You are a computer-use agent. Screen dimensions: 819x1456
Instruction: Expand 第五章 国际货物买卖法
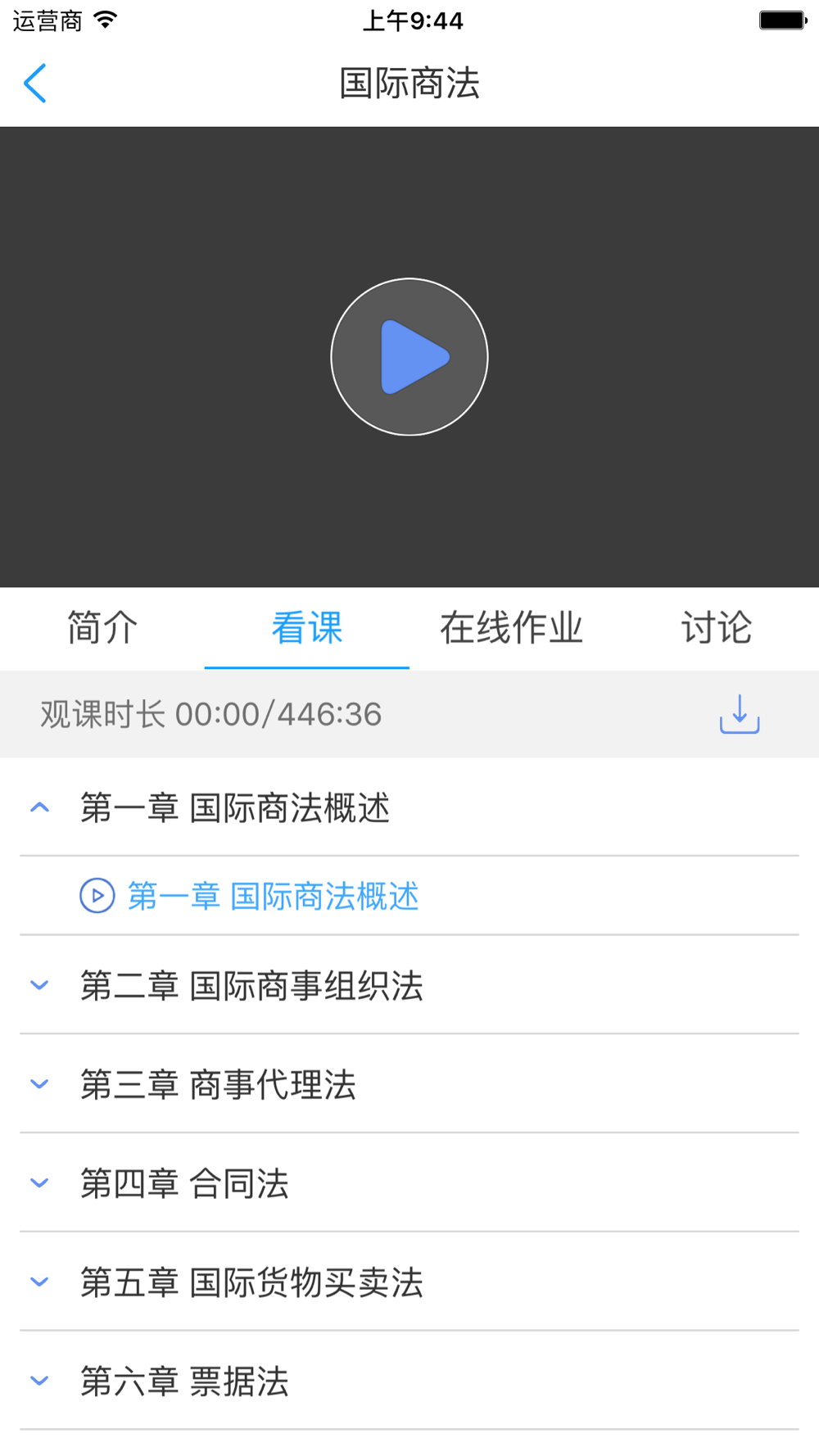[251, 1282]
